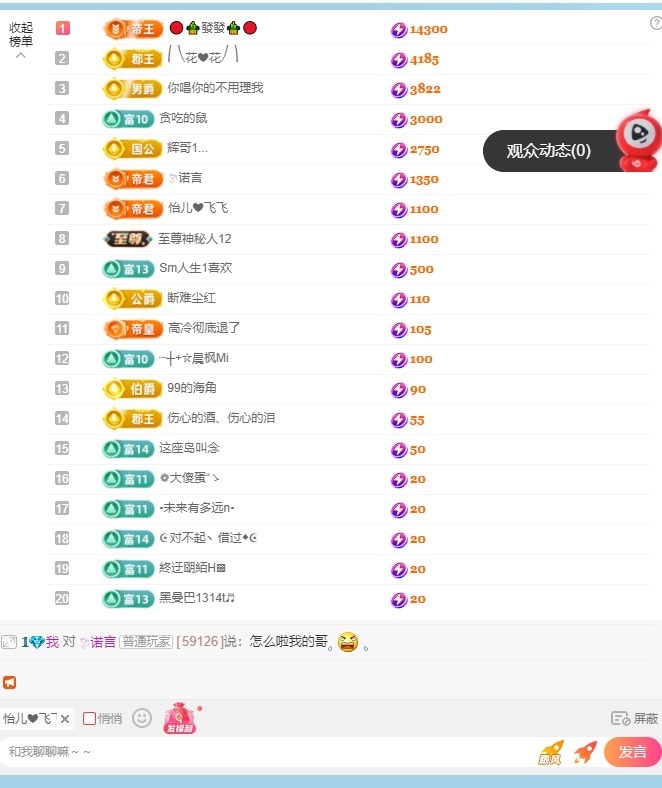View profile of 你唱你的不用理我
This screenshot has width=662, height=788.
(x=215, y=89)
